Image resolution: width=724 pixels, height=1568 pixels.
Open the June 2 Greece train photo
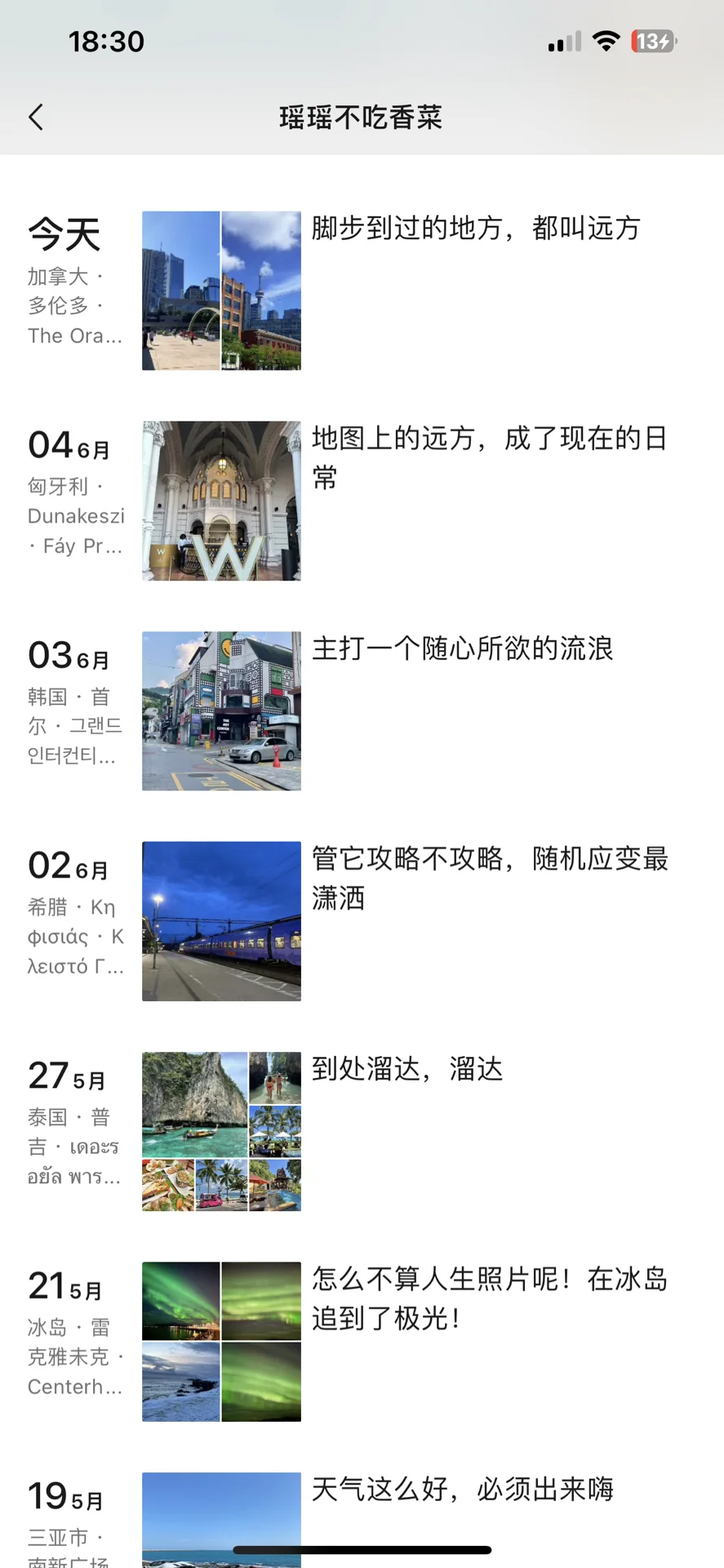(221, 921)
